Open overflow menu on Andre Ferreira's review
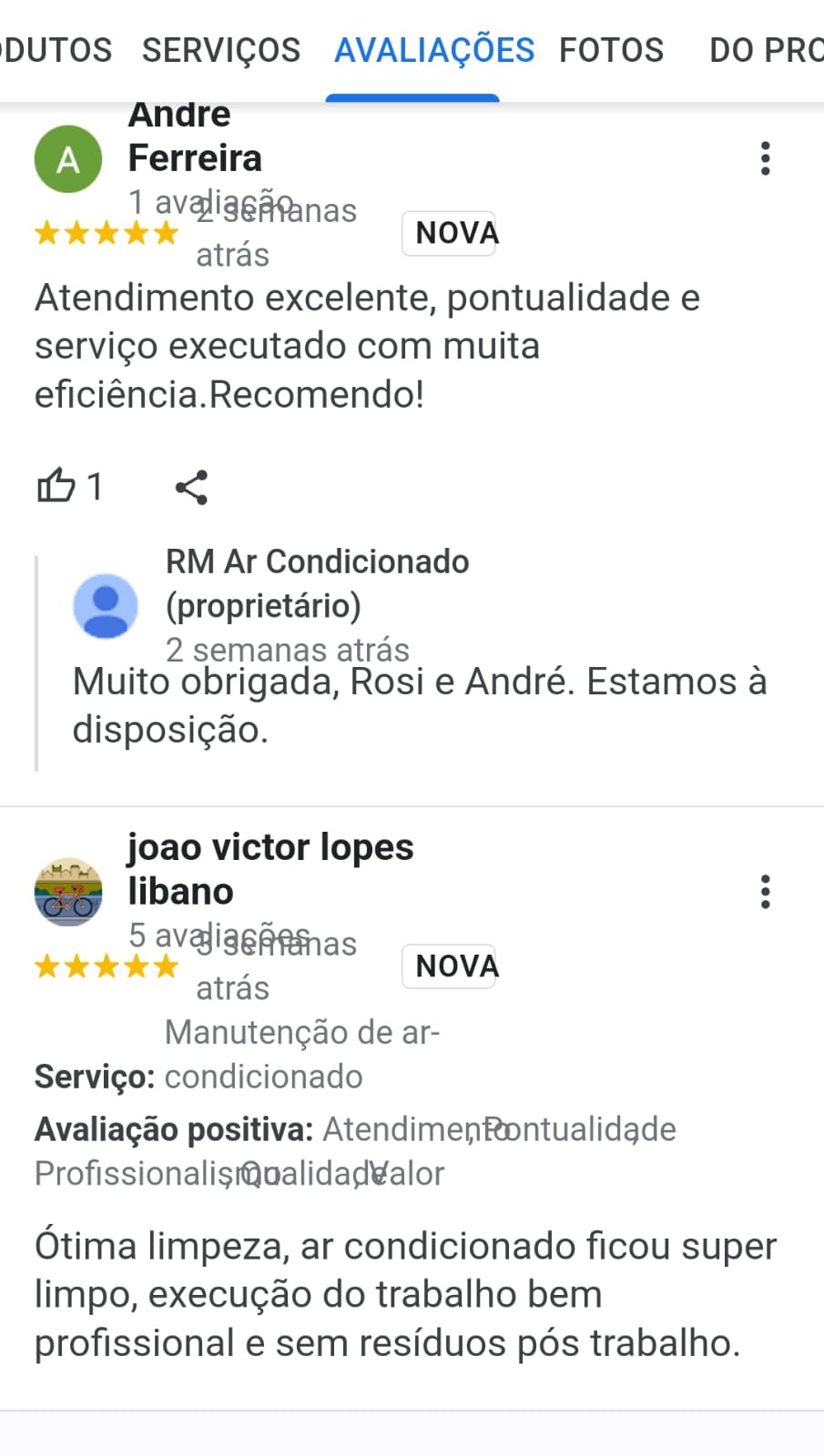Screen dimensions: 824x1456 (765, 158)
